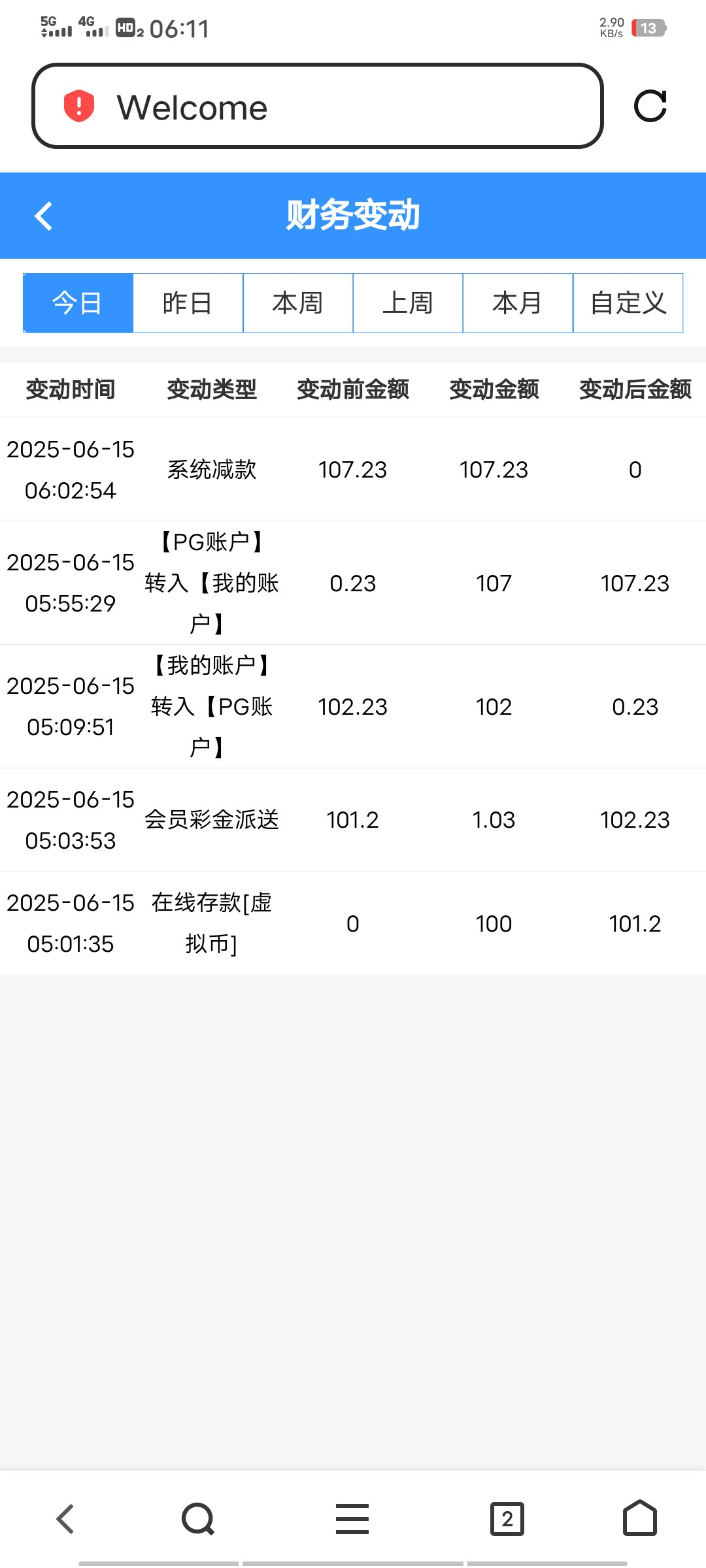Navigate back with the bottom bar arrow

pyautogui.click(x=65, y=1518)
